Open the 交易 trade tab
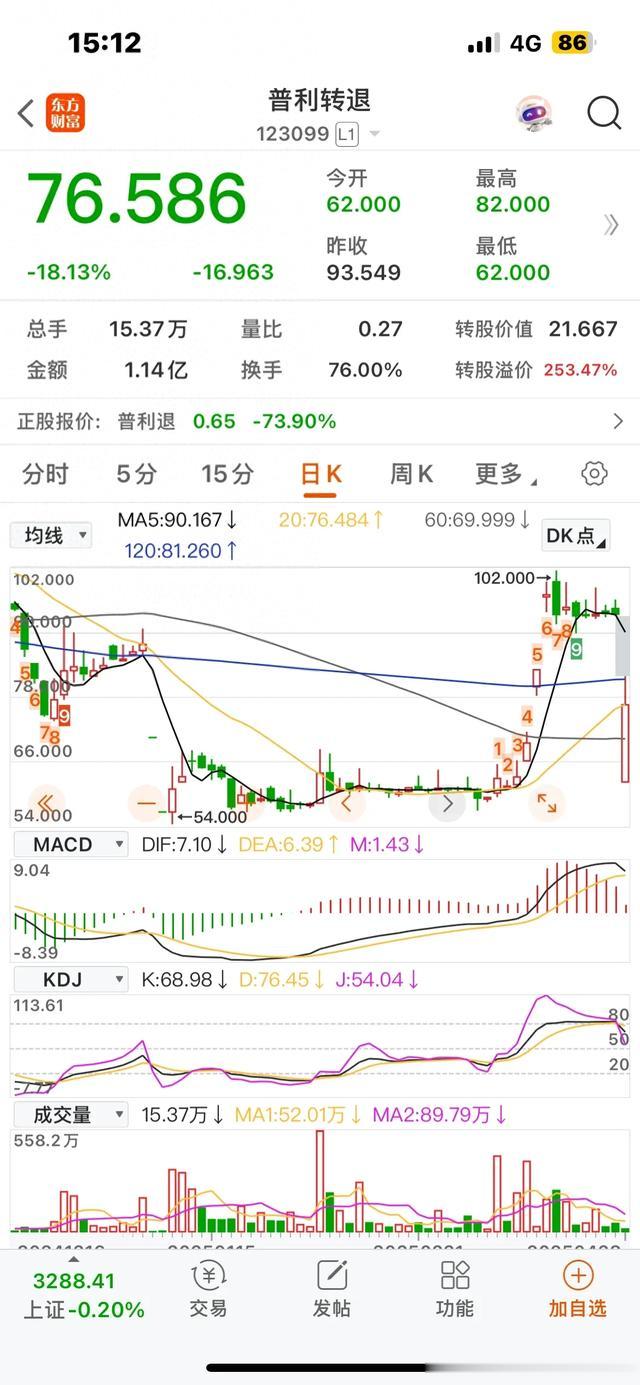640x1385 pixels. 208,1289
